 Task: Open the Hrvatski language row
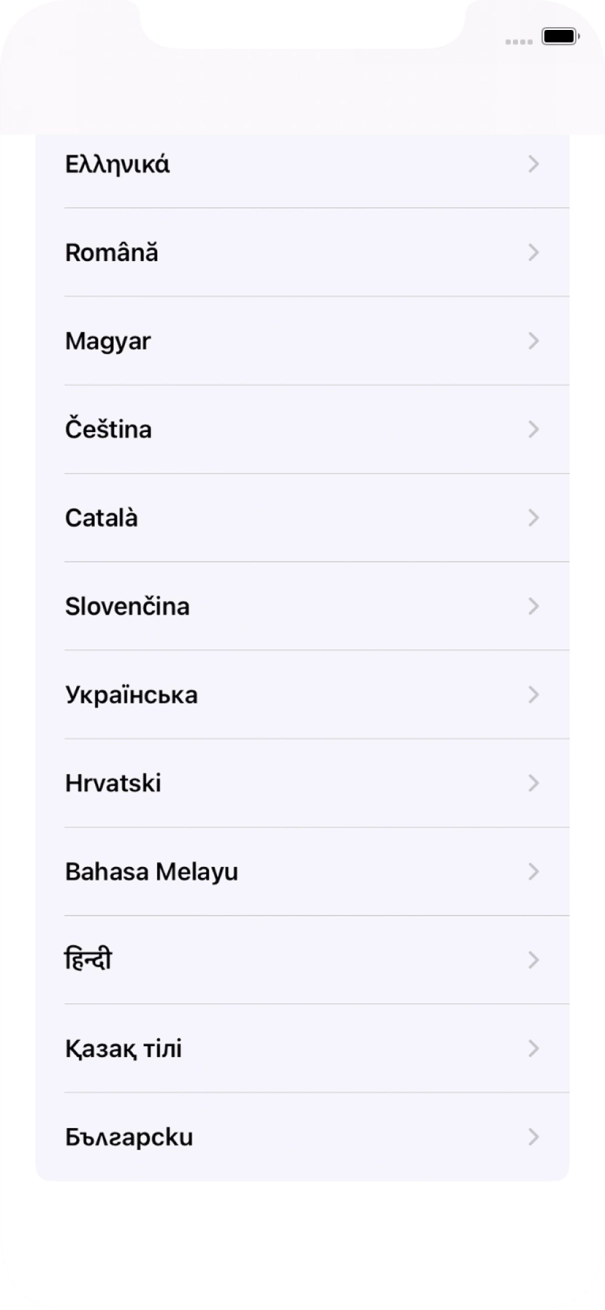coord(300,783)
